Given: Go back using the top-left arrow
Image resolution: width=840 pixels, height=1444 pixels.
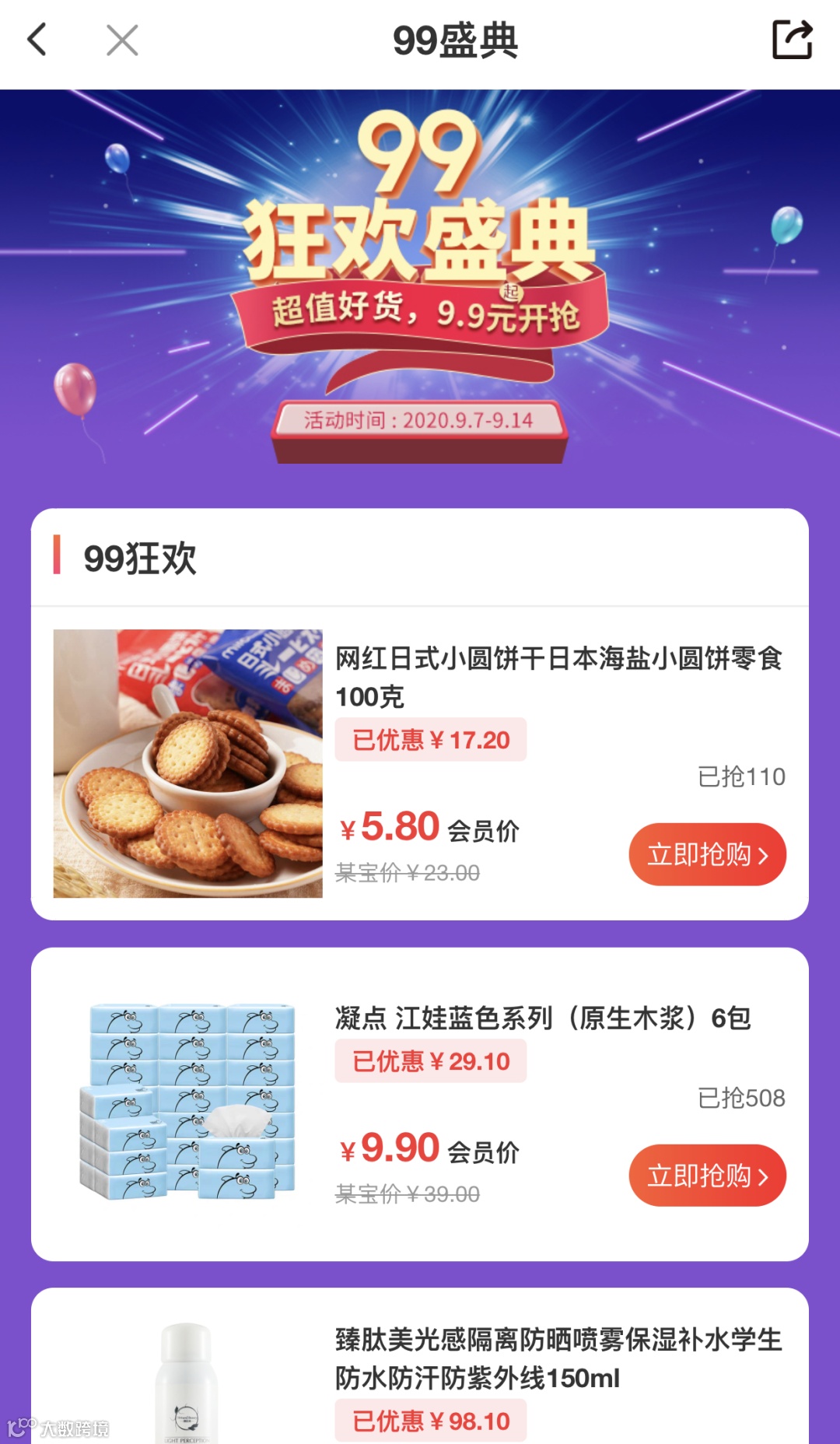Looking at the screenshot, I should 37,40.
